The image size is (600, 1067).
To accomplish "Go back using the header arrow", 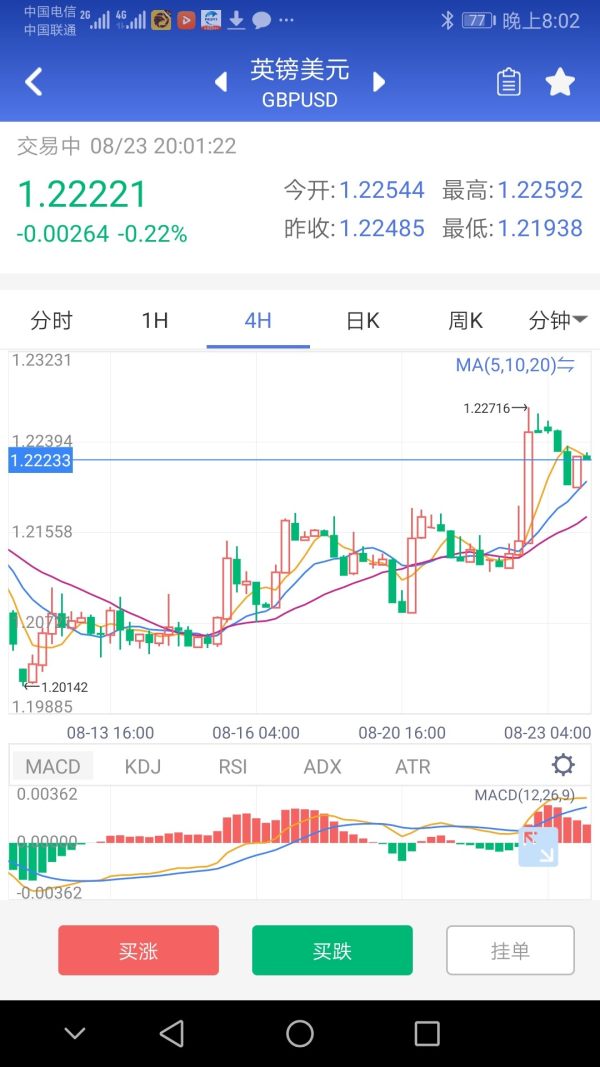I will pos(34,82).
